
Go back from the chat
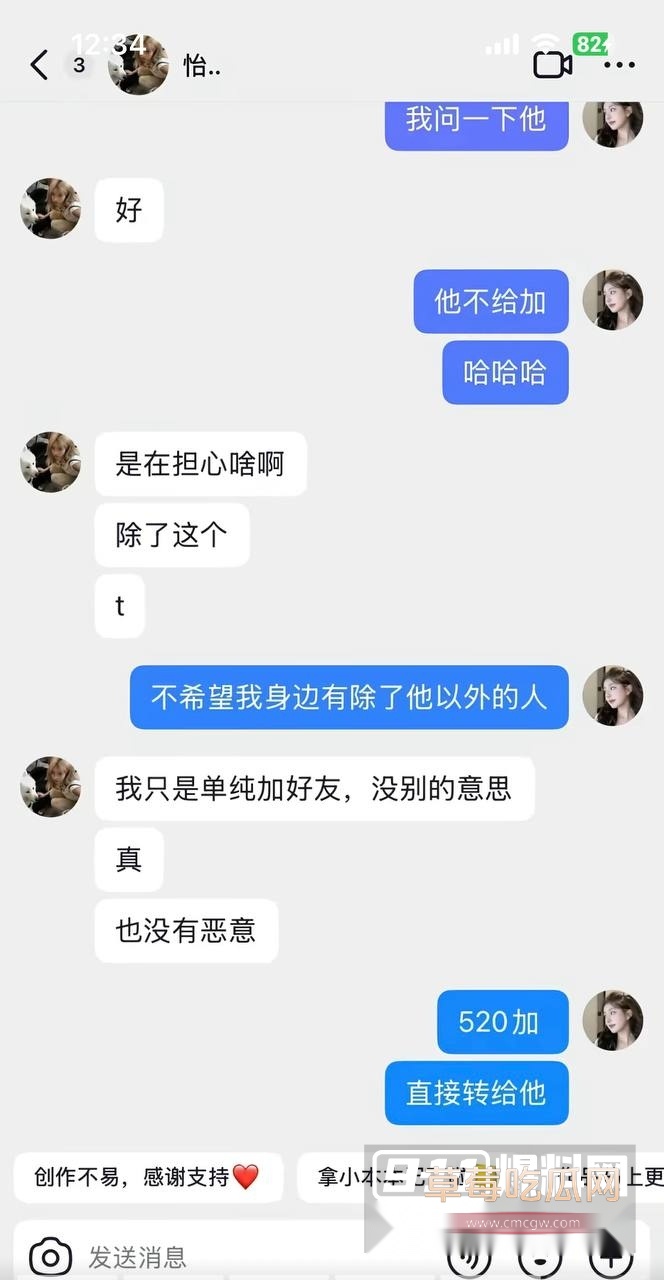38,66
